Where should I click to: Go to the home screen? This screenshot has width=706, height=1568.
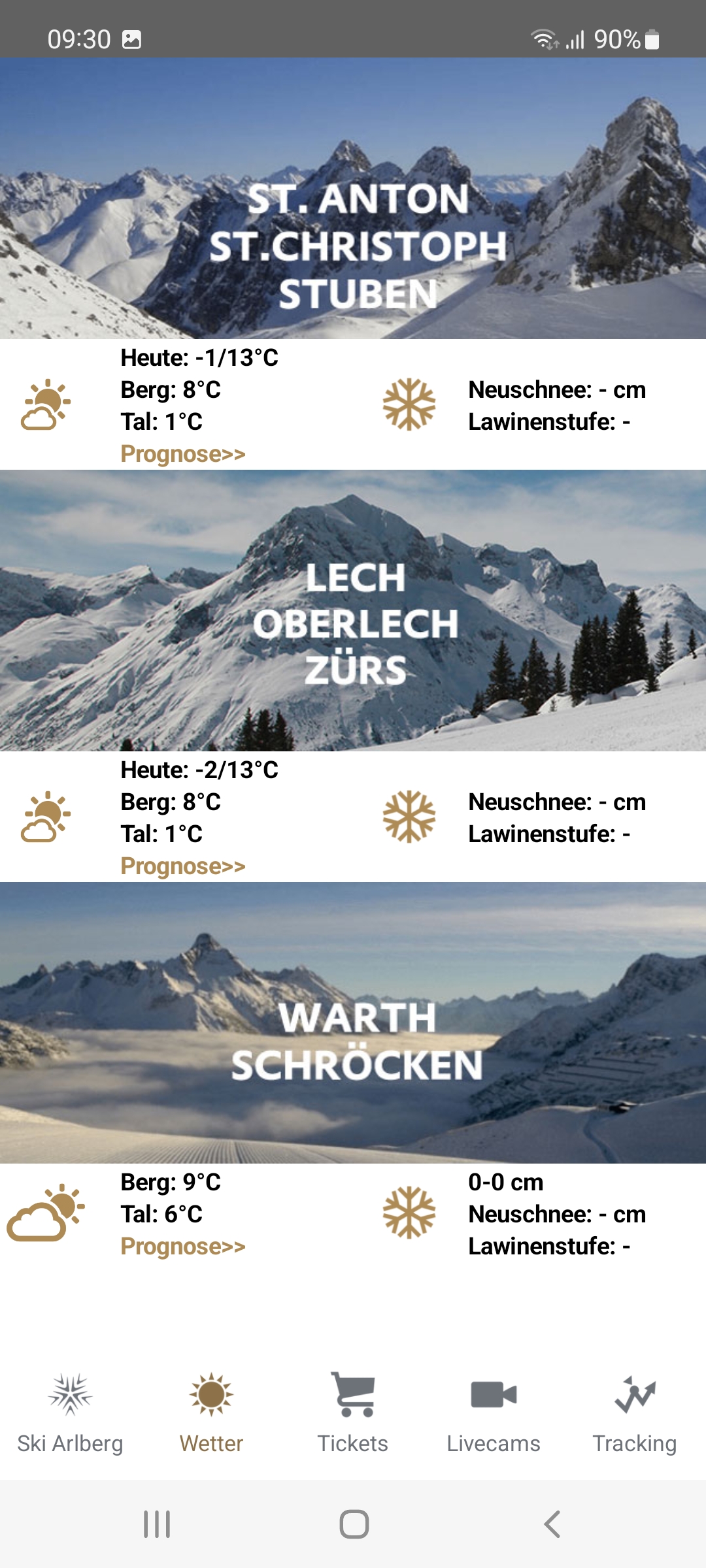tap(354, 1524)
